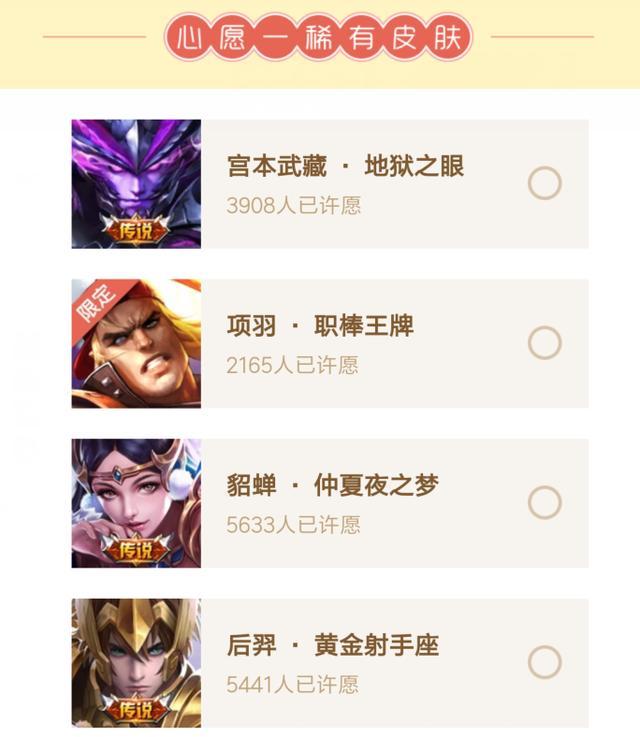Select the 宫本武藏 · 地狱之眼 radio button
Screen dimensions: 640x737
click(544, 183)
